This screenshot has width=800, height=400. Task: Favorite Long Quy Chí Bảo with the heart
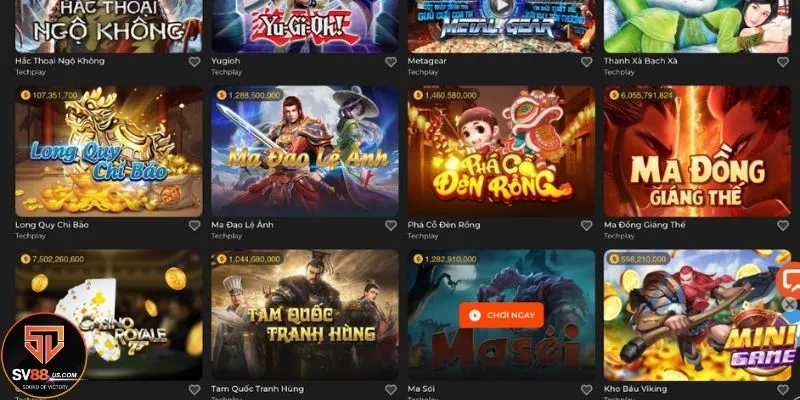(194, 226)
